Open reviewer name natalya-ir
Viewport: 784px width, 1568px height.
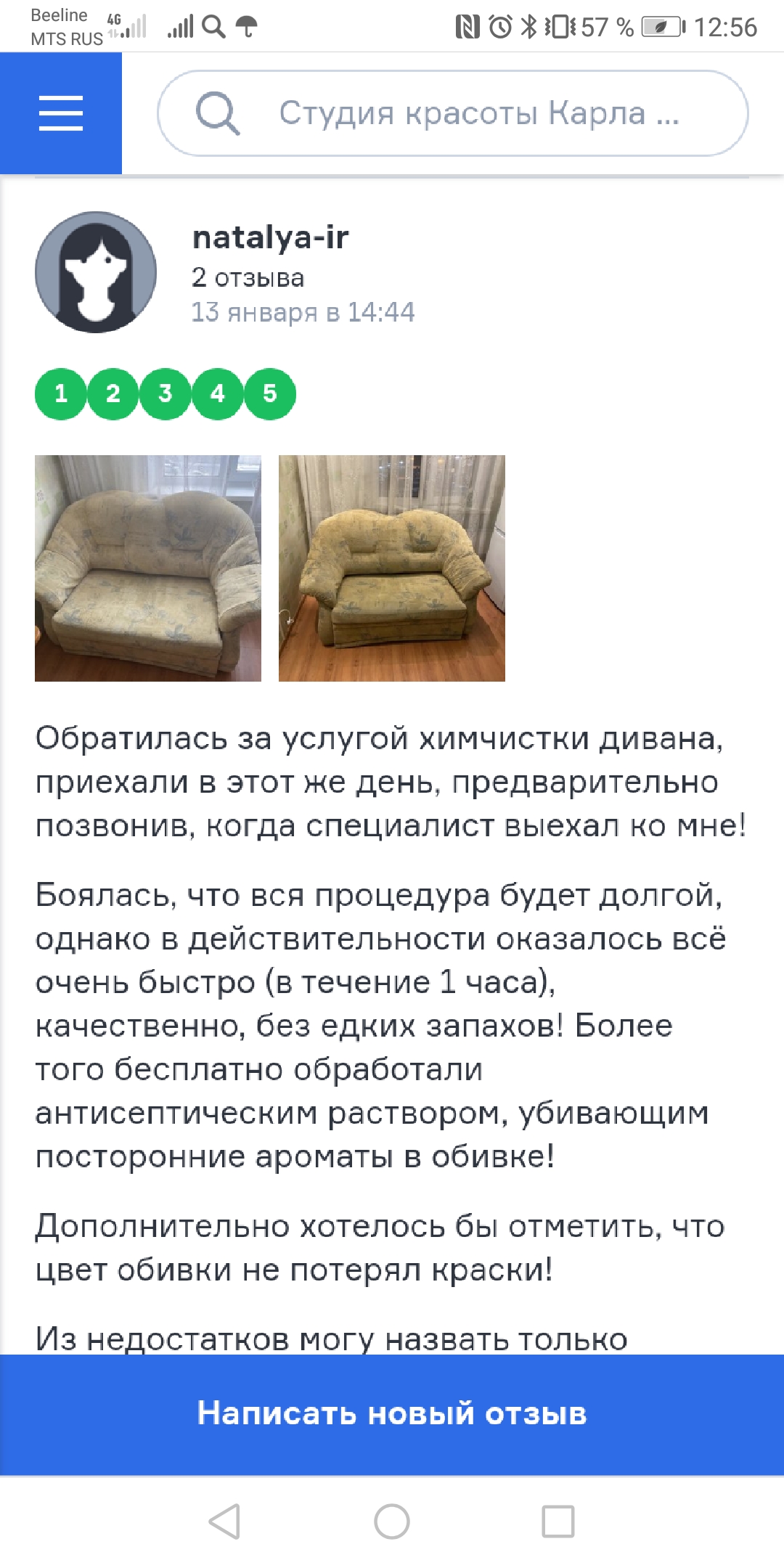pos(270,237)
